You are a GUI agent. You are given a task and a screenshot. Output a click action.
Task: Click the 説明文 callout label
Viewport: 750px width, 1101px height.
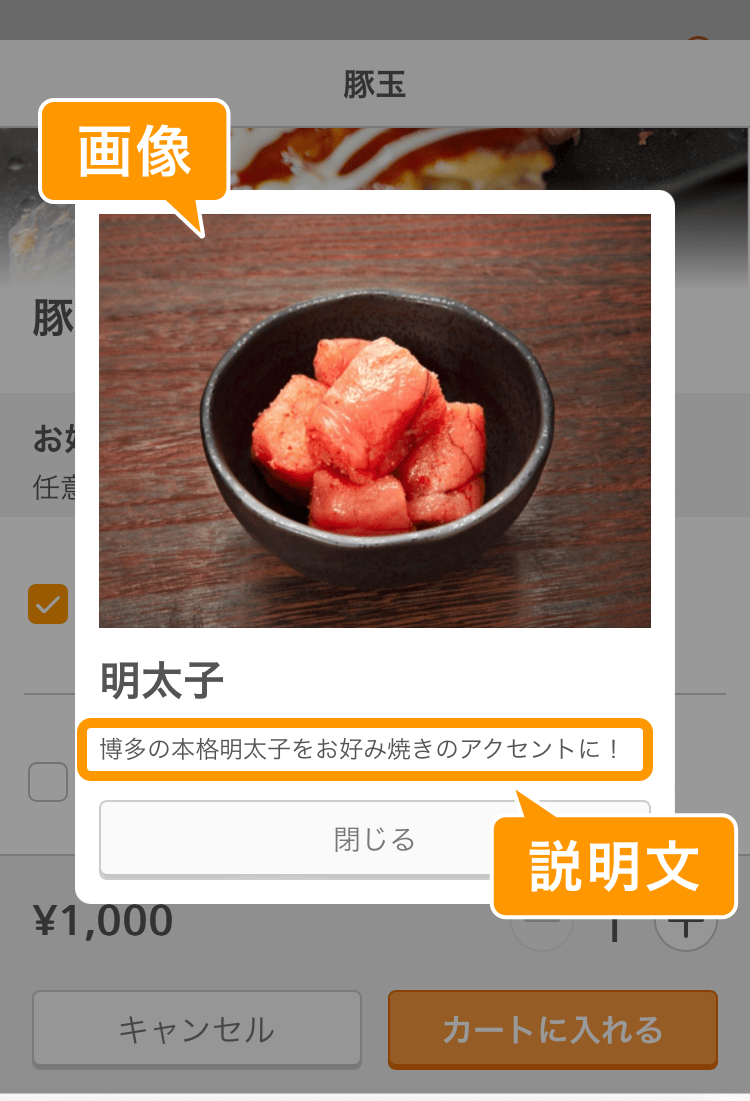pos(614,867)
